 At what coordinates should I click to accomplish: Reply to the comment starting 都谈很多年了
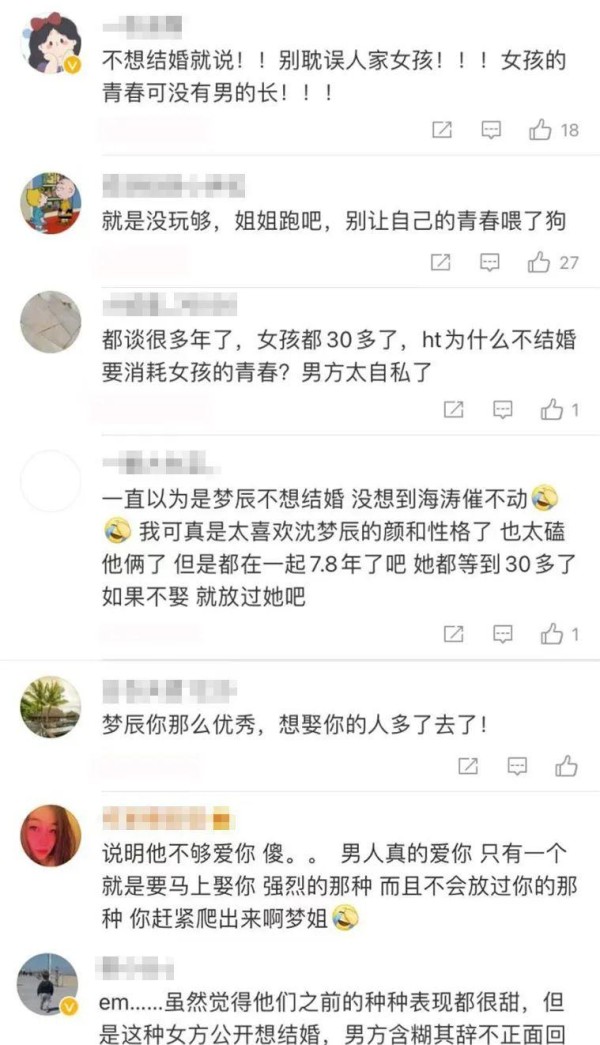503,409
